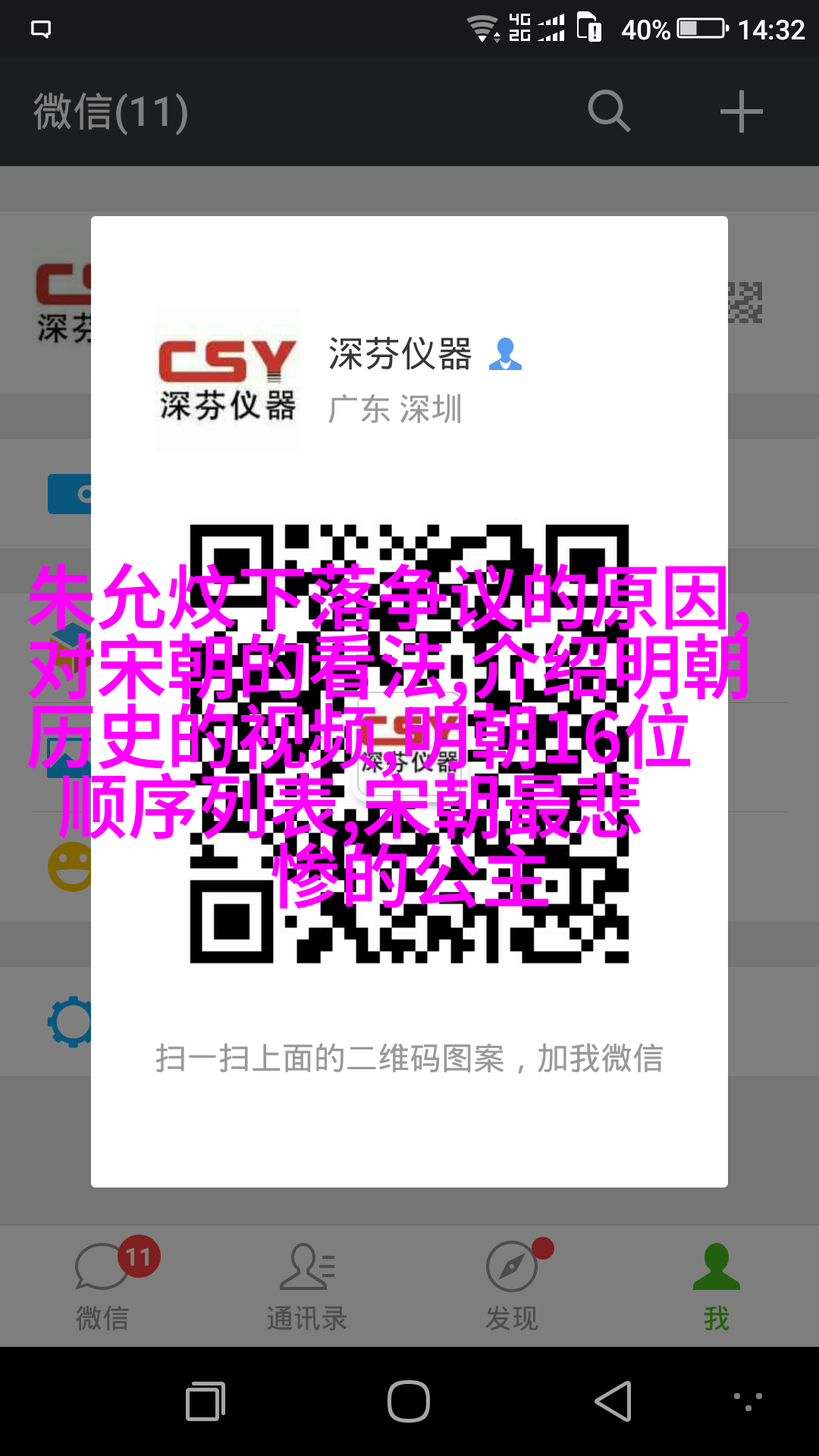Tap the plus icon in the header
The height and width of the screenshot is (1456, 819).
pyautogui.click(x=741, y=111)
